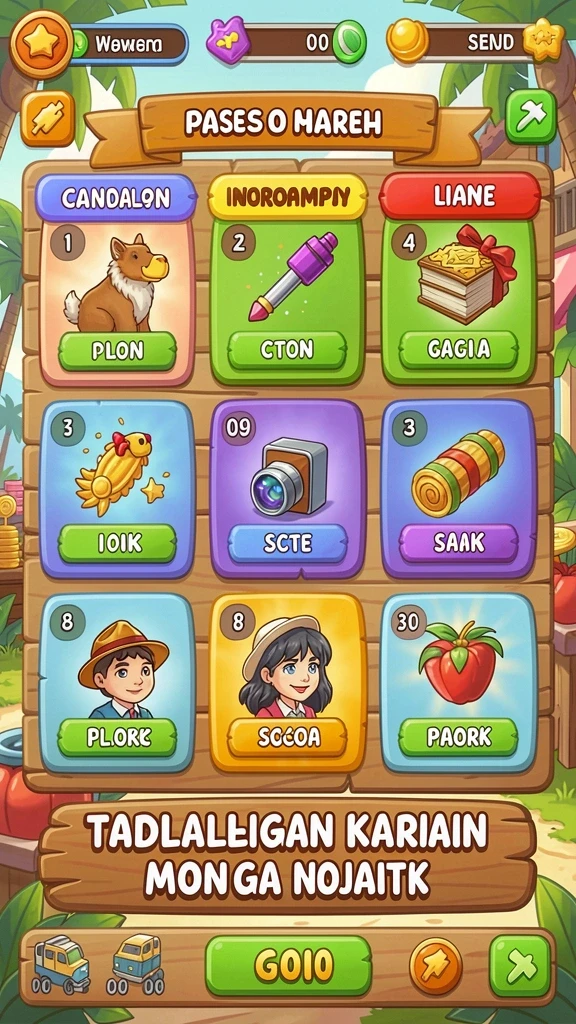Tap the PLON button under the dog
This screenshot has width=576, height=1024.
[118, 351]
